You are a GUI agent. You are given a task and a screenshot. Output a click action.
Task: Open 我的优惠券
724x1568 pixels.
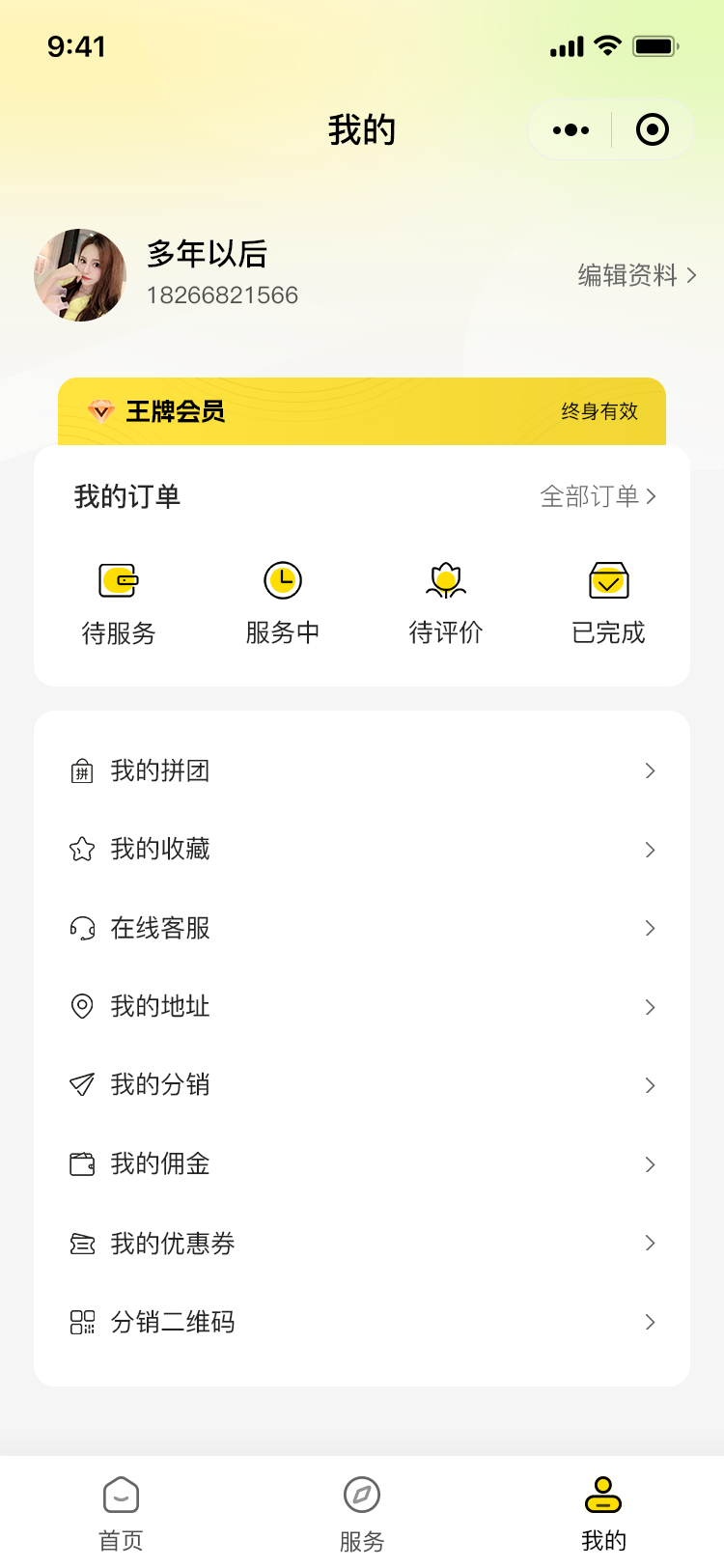coord(362,1244)
